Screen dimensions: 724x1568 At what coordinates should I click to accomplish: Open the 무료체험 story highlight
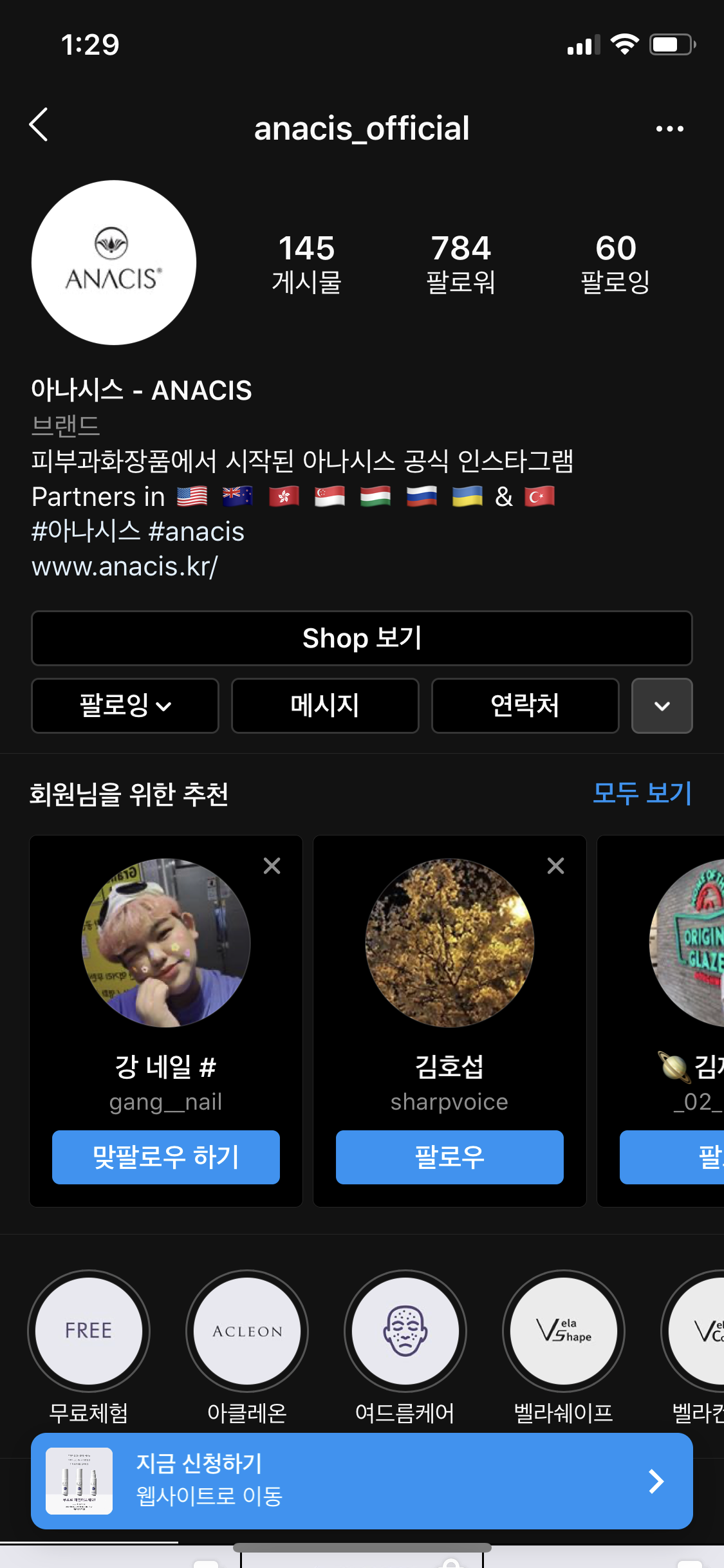tap(89, 1330)
